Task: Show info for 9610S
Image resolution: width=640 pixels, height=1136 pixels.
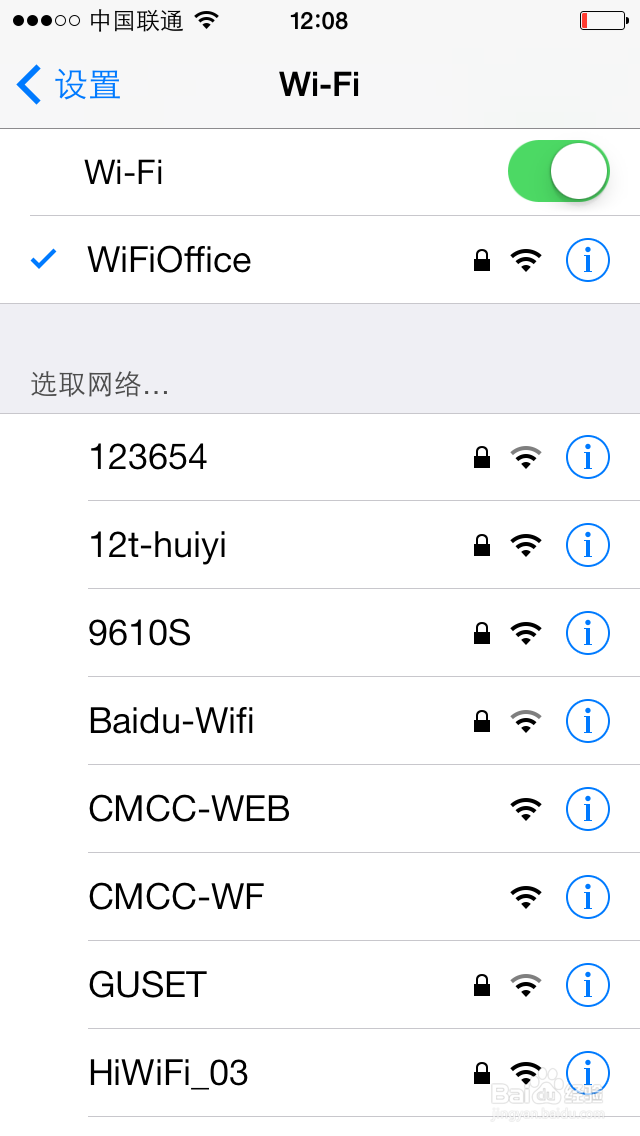Action: point(587,633)
